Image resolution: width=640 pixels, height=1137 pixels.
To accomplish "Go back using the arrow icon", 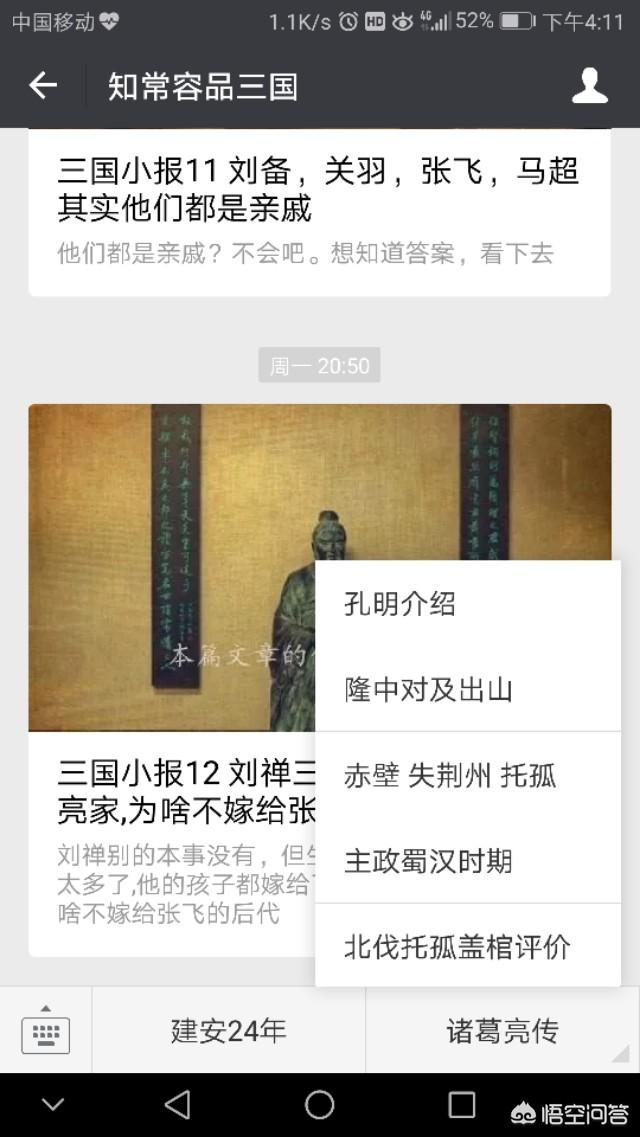I will click(43, 86).
